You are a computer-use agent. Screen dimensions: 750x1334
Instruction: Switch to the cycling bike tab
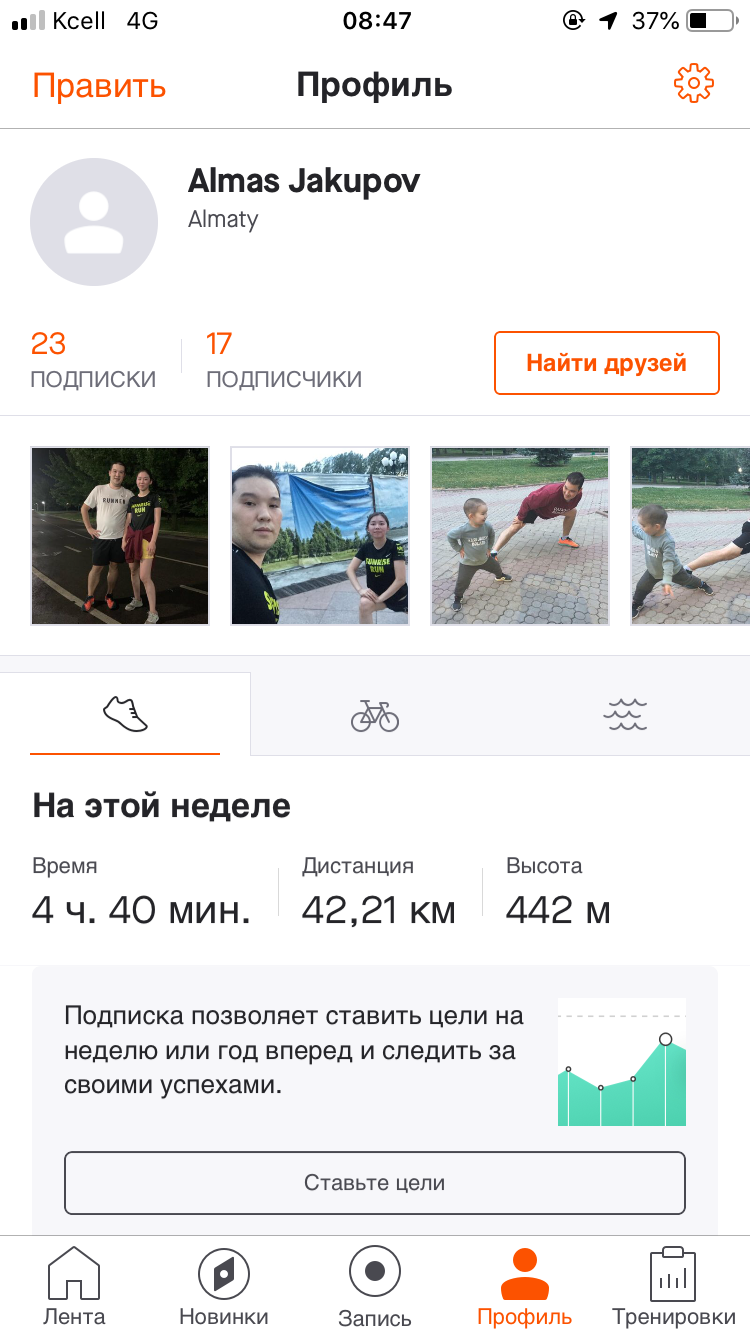point(375,715)
